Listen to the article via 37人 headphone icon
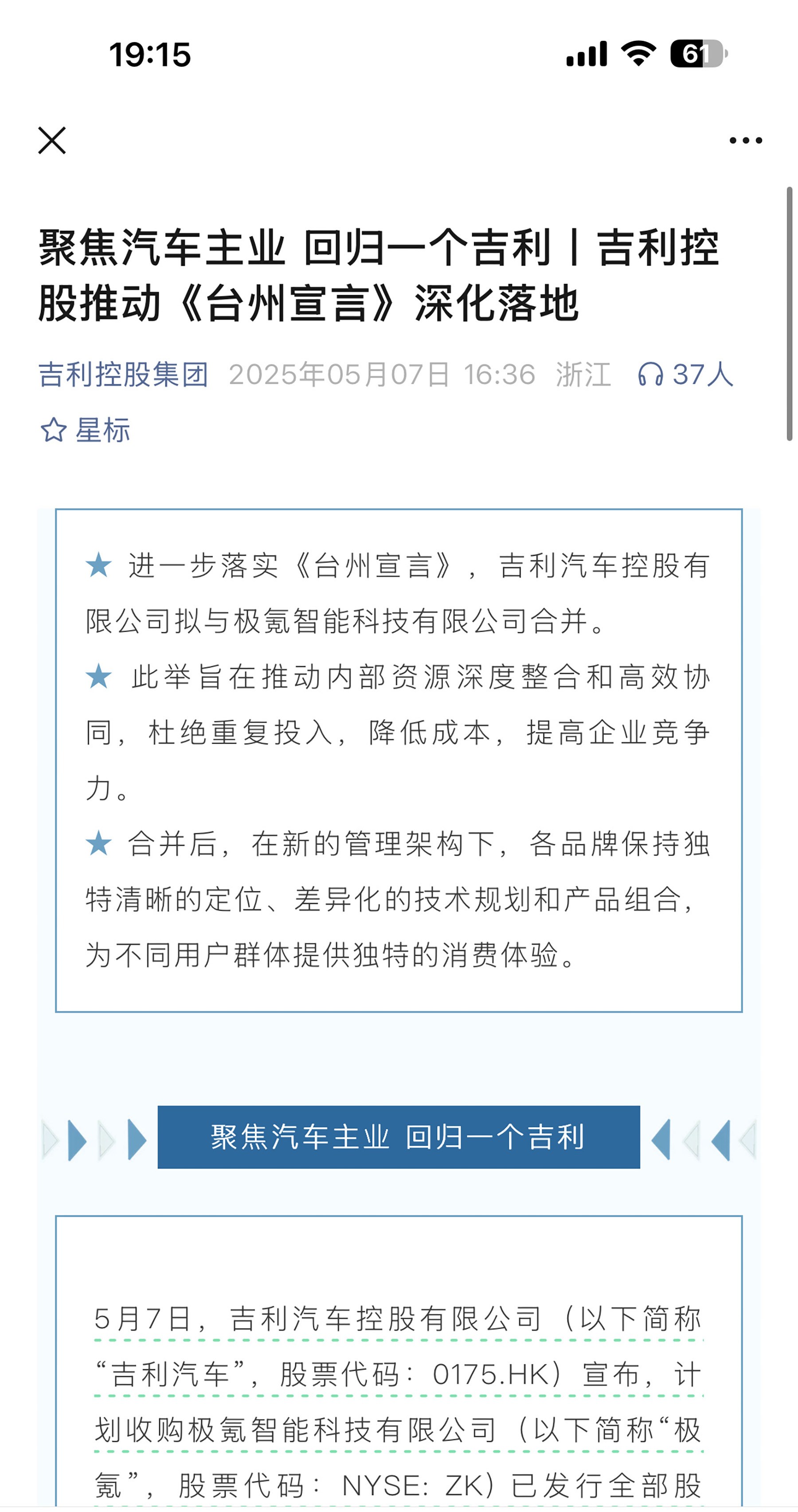Image resolution: width=798 pixels, height=1512 pixels. coord(685,374)
